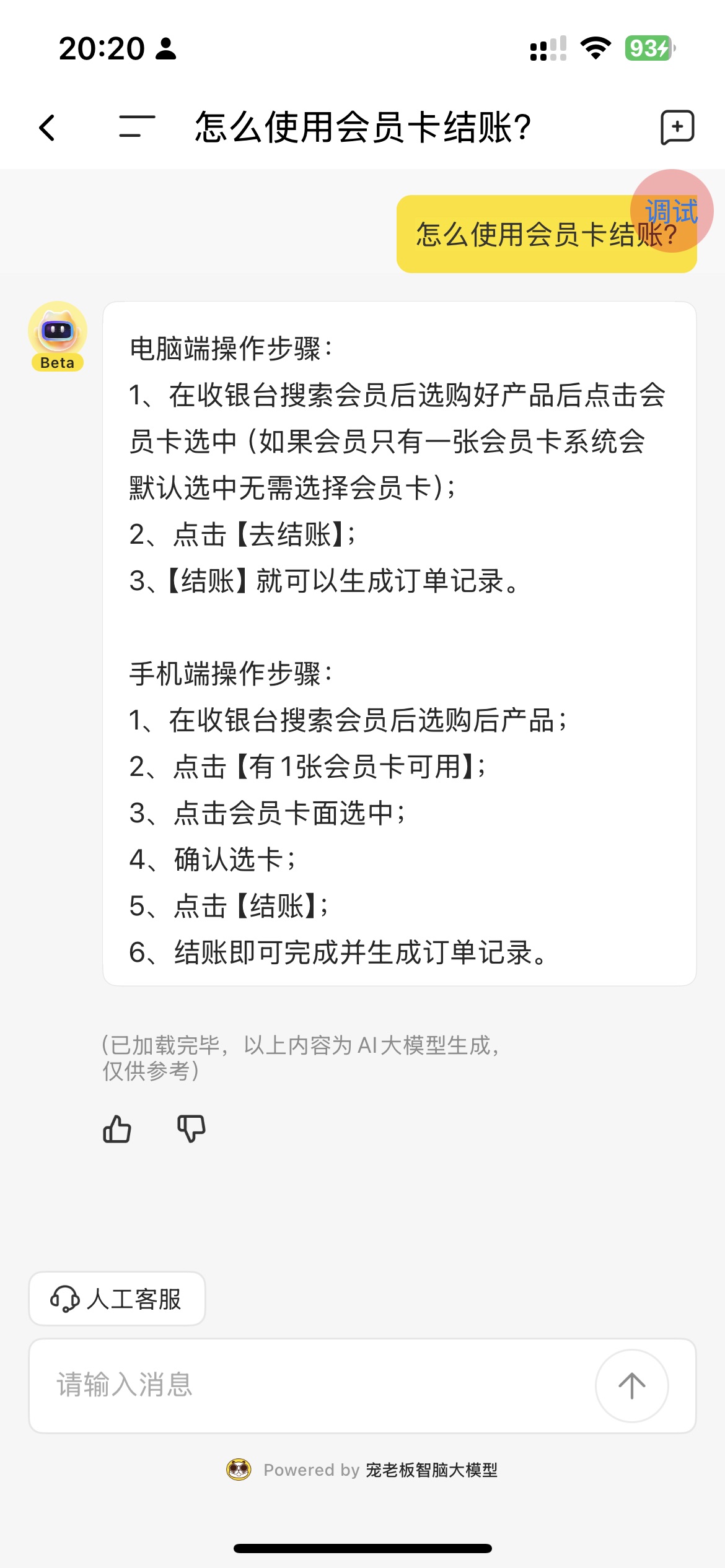
Task: Tap the red 调试 debug button
Action: click(x=672, y=211)
